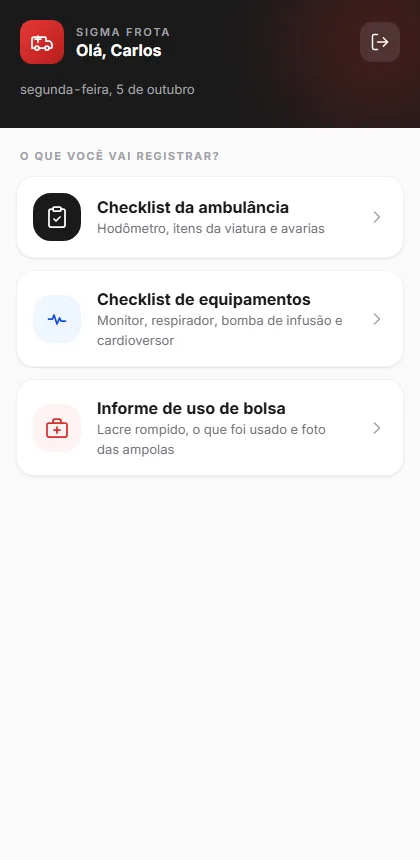Open Checklist da ambulância
Image resolution: width=420 pixels, height=860 pixels.
(x=210, y=217)
